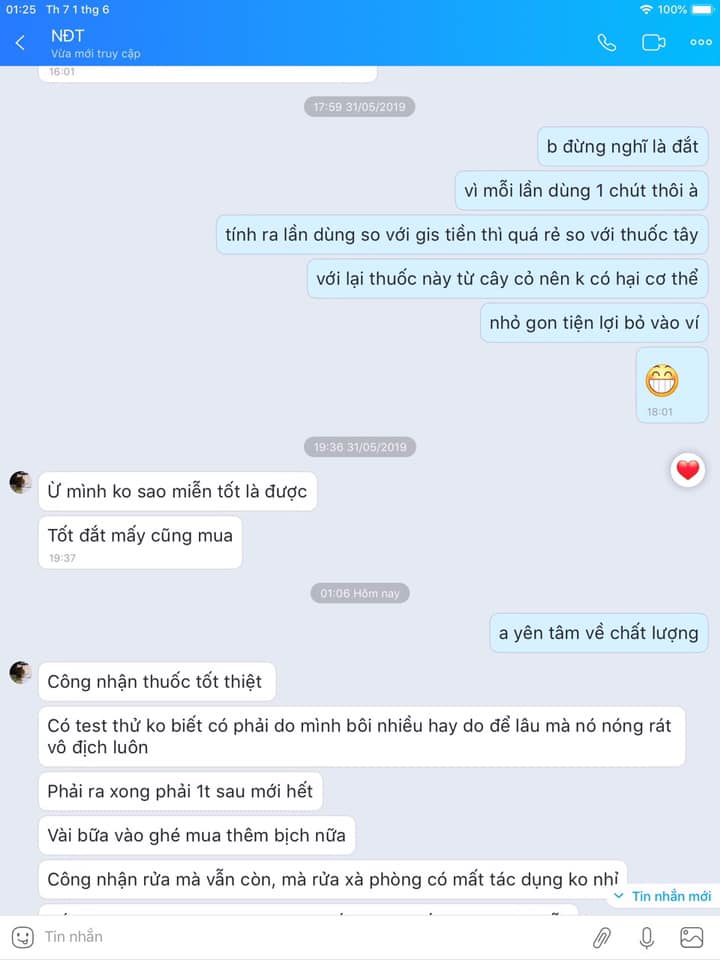Go back to the chat list
720x960 pixels.
(20, 43)
